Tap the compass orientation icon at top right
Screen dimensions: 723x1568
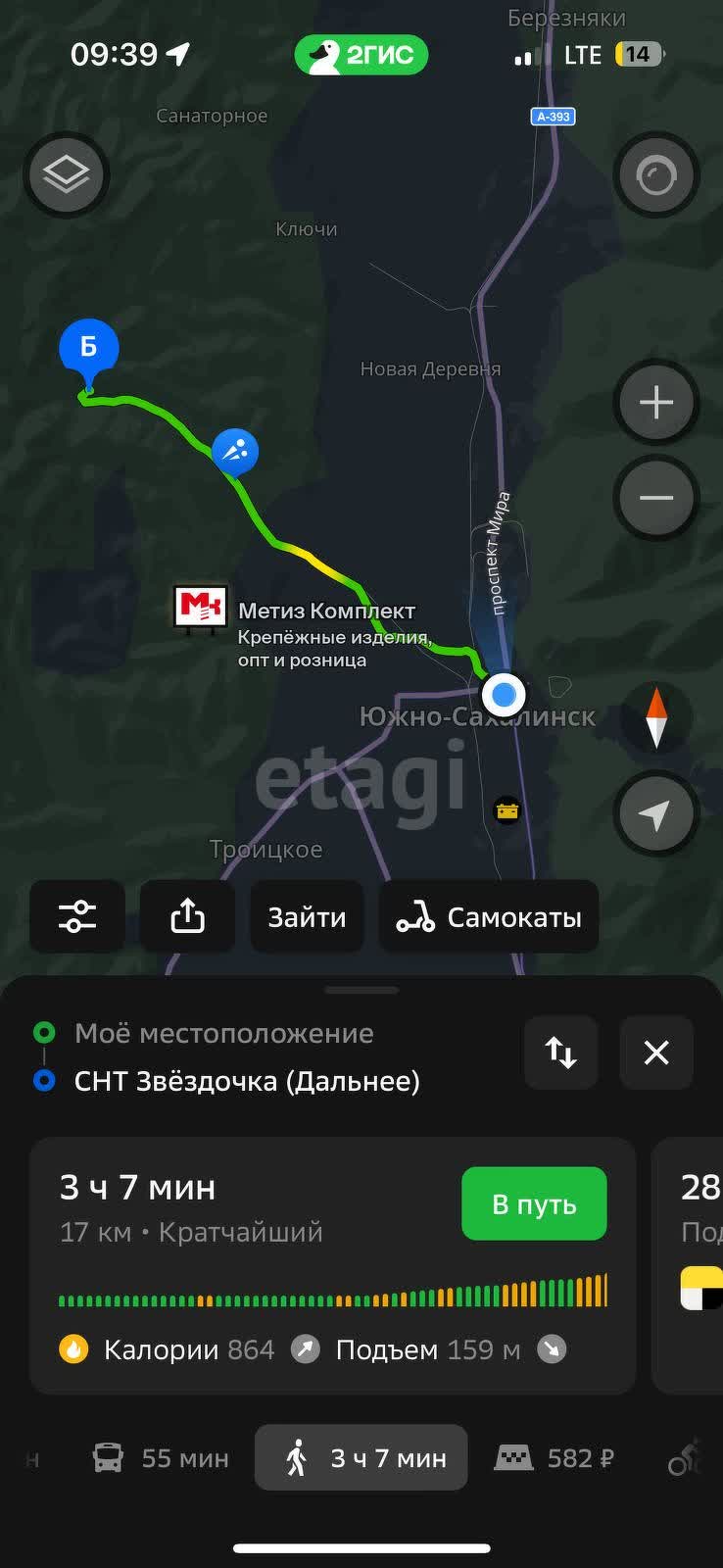(x=655, y=174)
